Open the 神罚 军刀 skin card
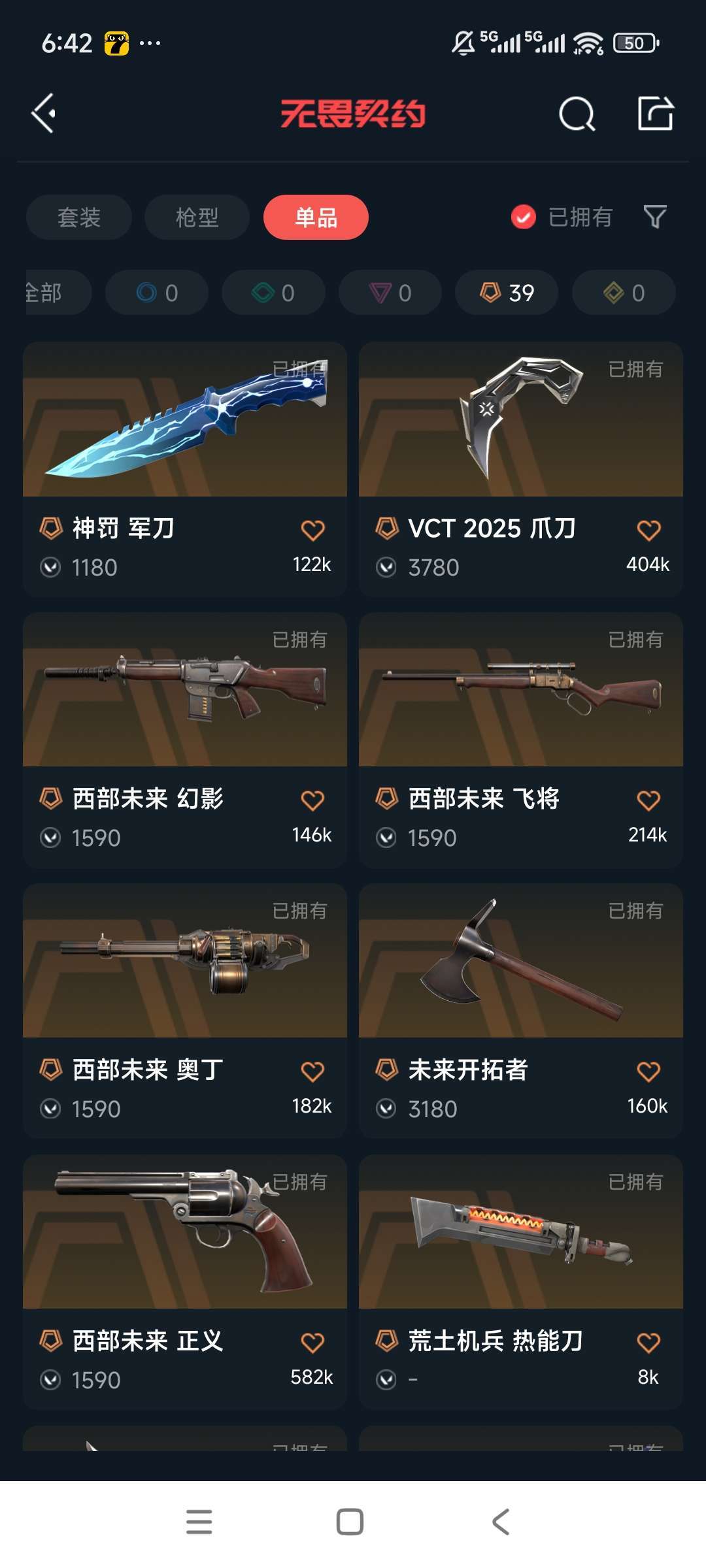This screenshot has width=706, height=1568. [185, 469]
